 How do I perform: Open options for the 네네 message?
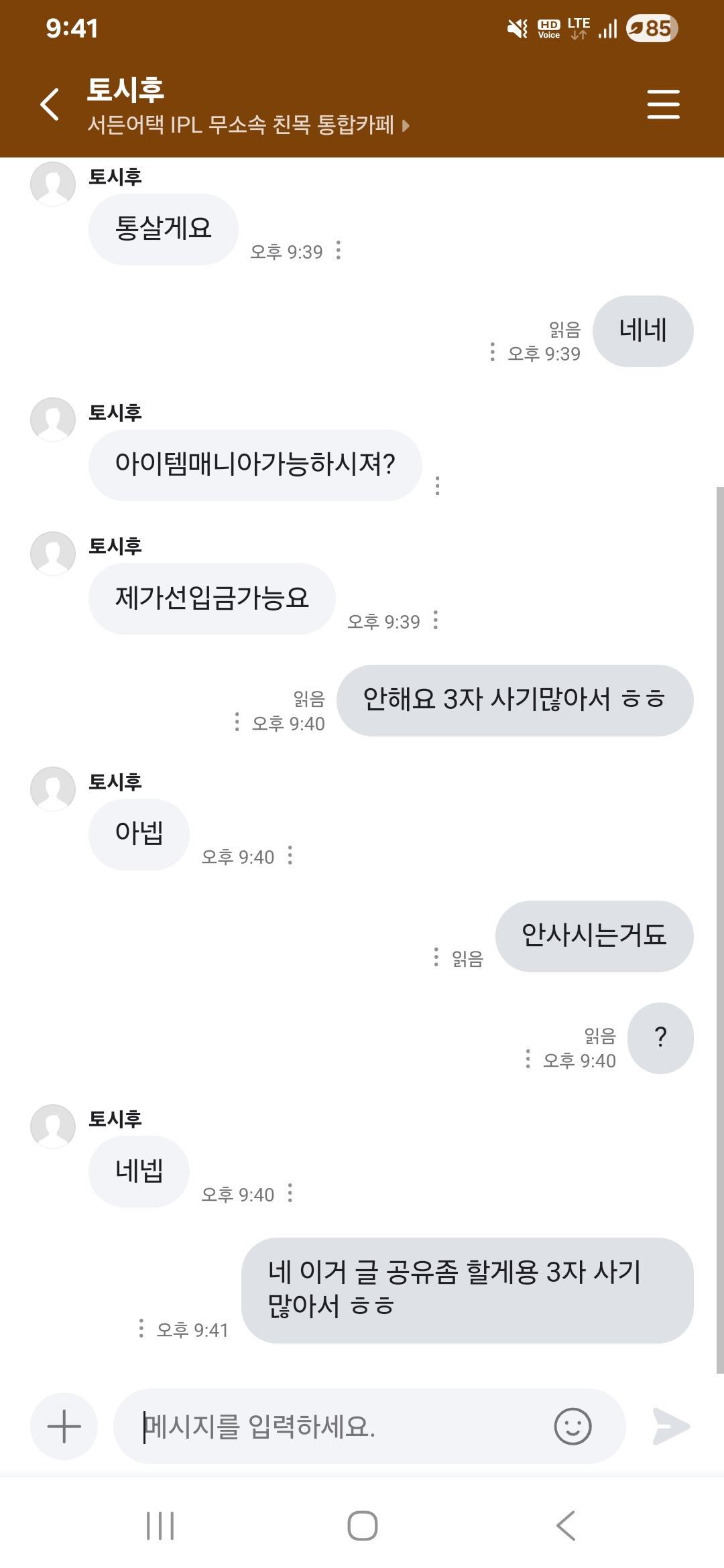click(493, 352)
